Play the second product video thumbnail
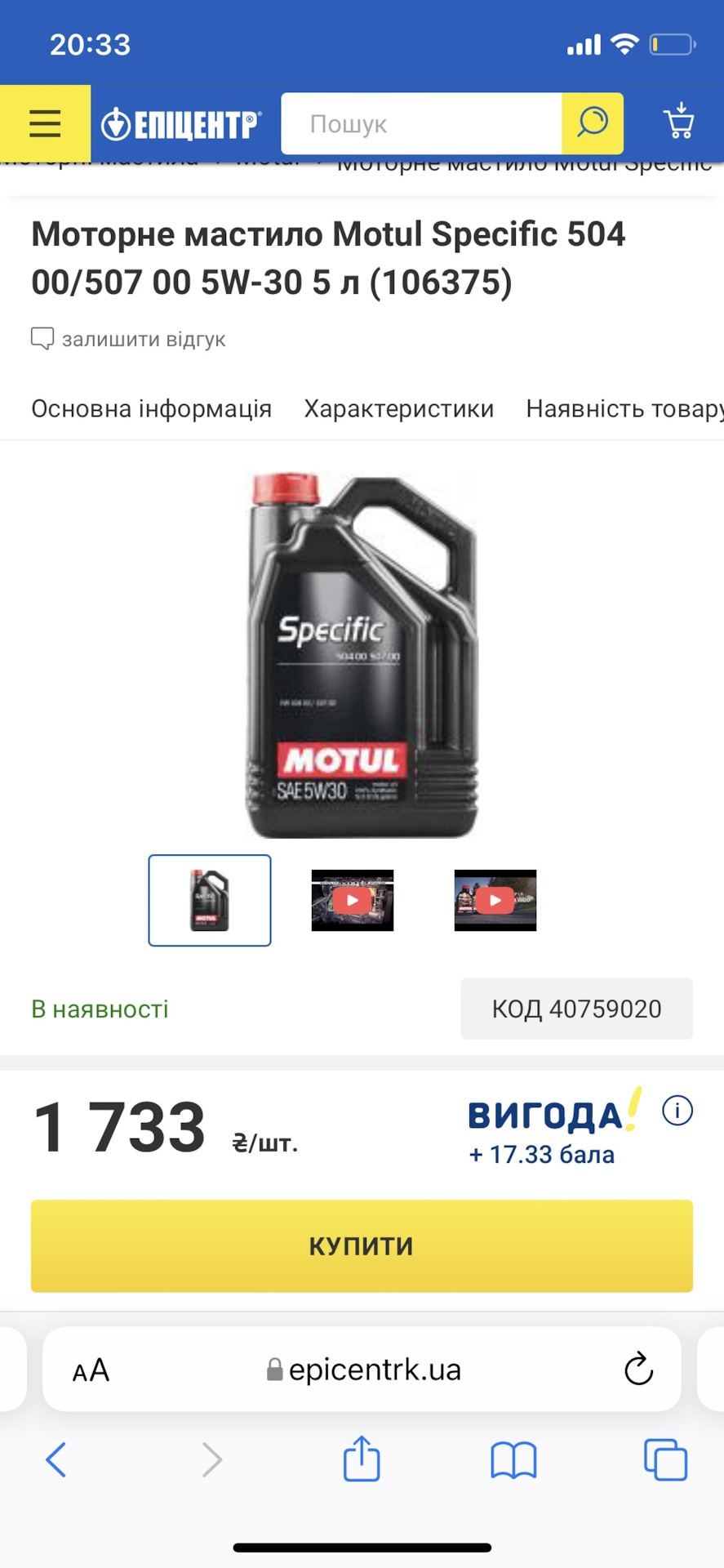The width and height of the screenshot is (724, 1568). click(495, 900)
